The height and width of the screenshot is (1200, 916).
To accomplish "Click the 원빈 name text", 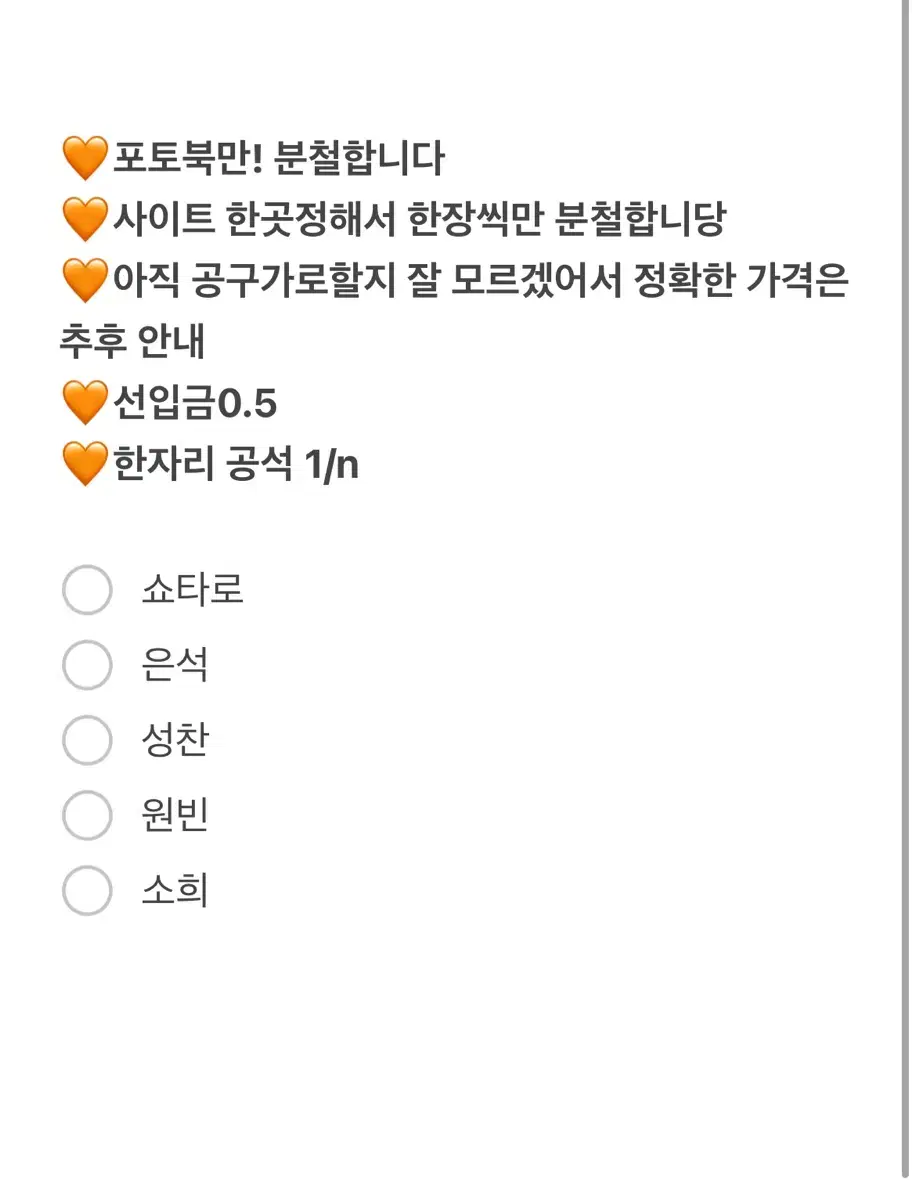I will (175, 815).
